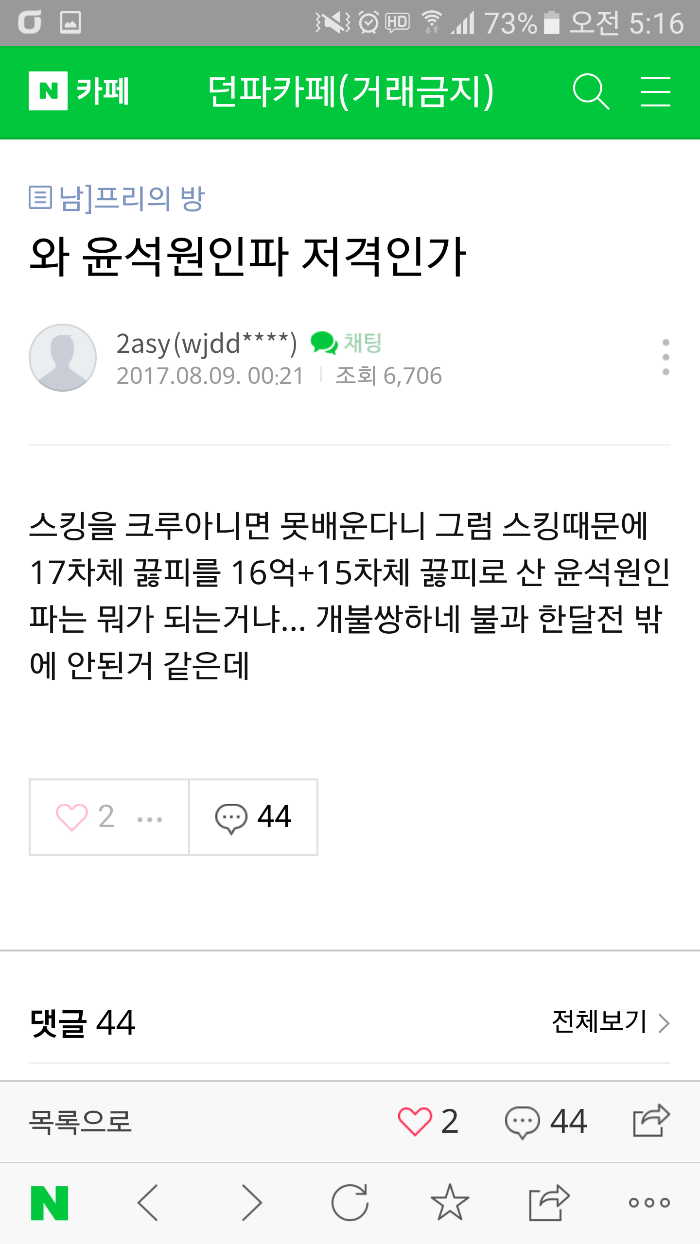
Task: Open the browser's more options dots
Action: (x=649, y=1203)
